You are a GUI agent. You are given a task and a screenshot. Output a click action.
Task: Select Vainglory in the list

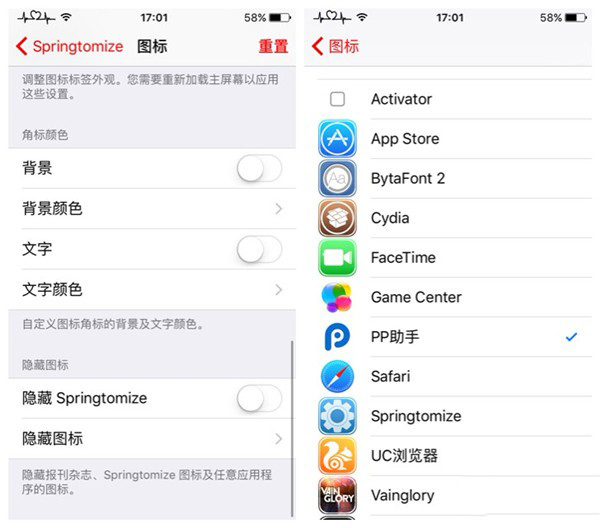[x=450, y=495]
